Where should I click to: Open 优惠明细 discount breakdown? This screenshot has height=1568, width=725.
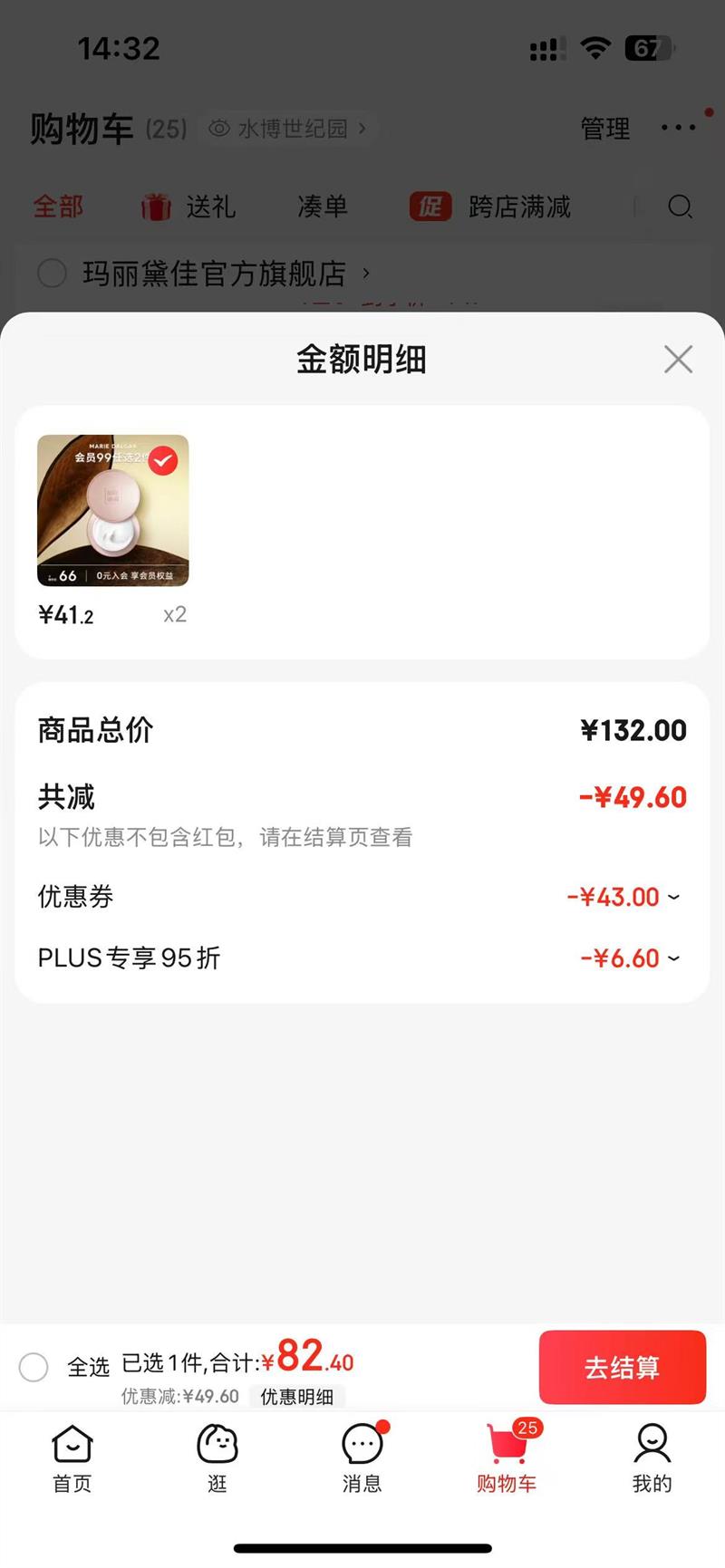[x=296, y=1397]
